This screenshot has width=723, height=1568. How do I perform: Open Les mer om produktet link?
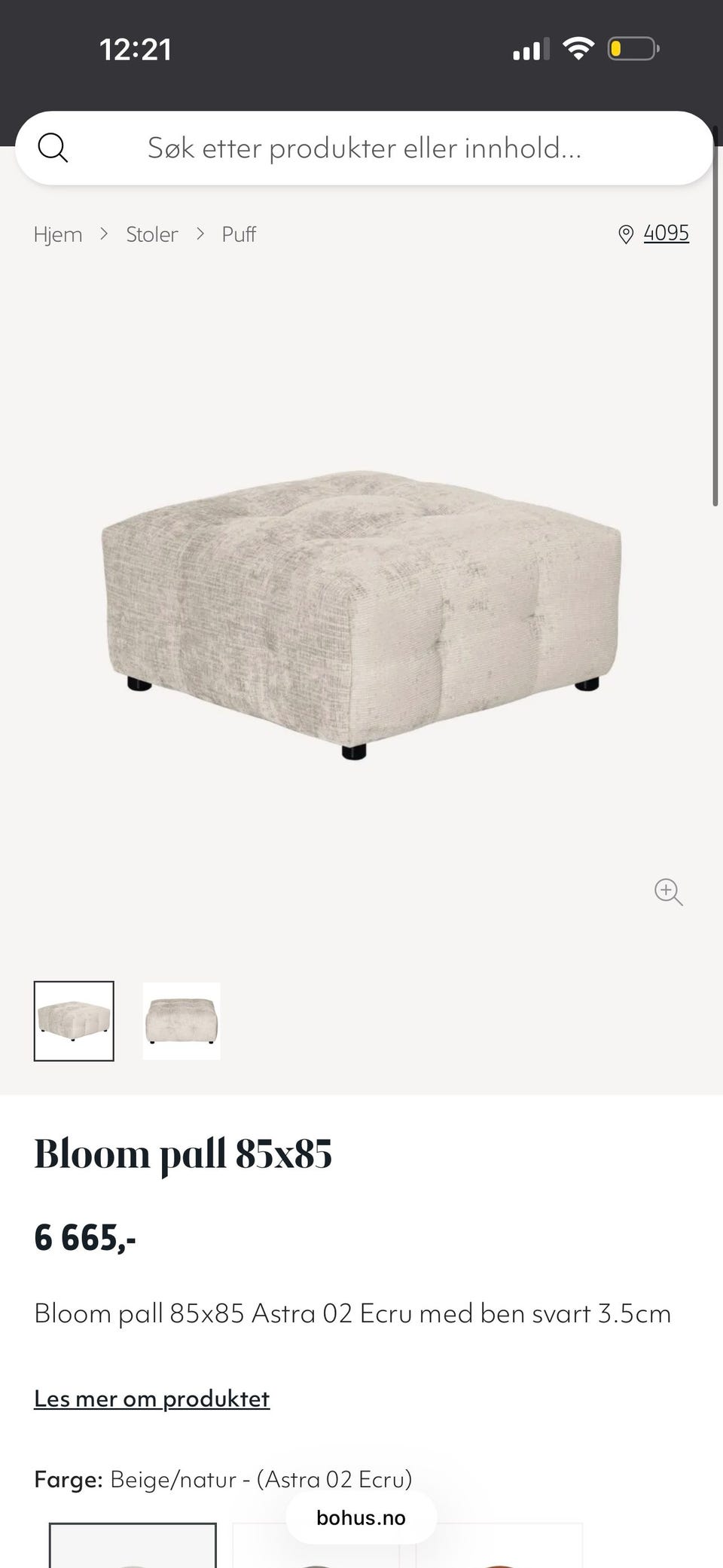(151, 1398)
